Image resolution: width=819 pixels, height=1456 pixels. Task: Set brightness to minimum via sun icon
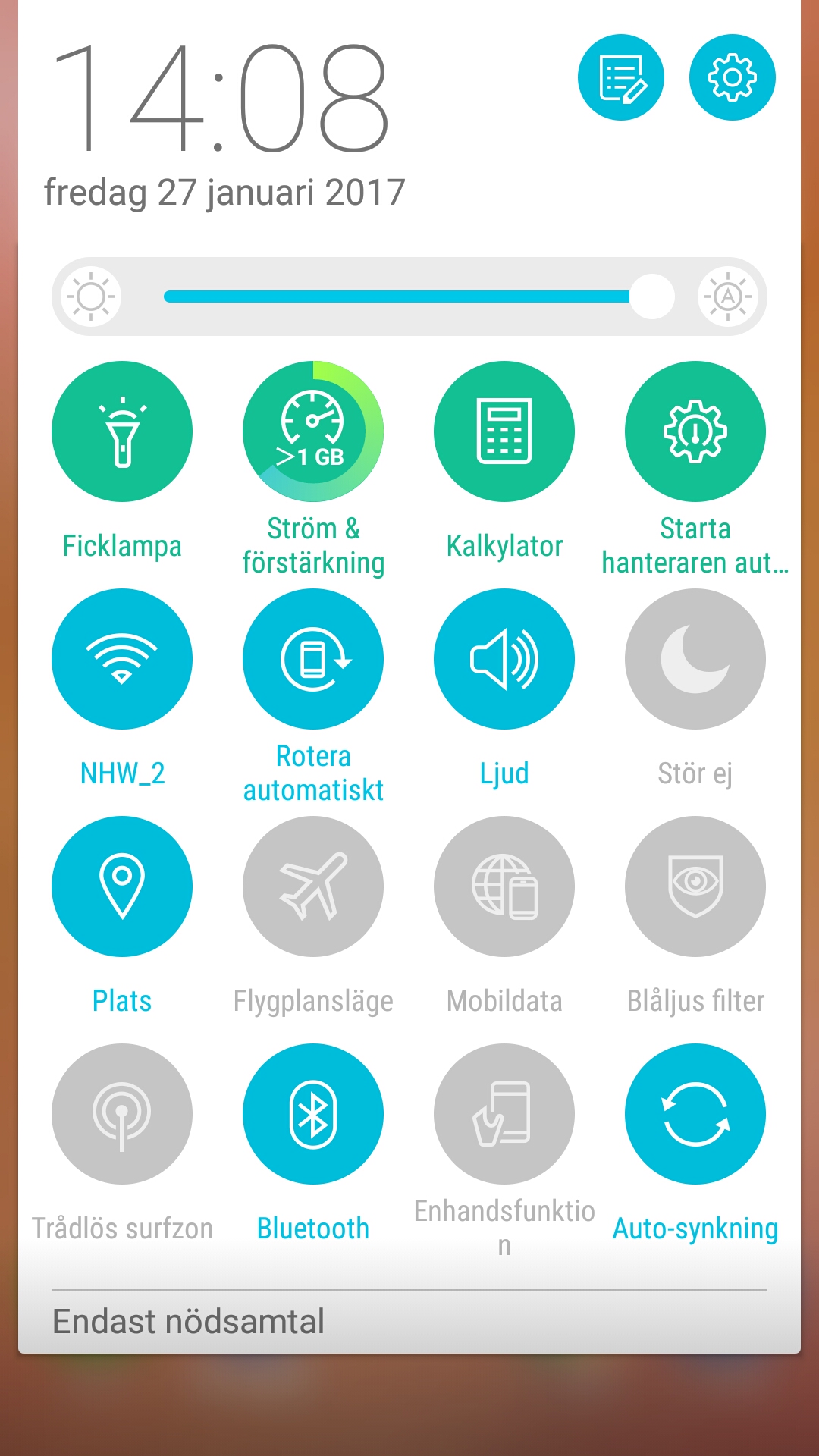tap(91, 297)
